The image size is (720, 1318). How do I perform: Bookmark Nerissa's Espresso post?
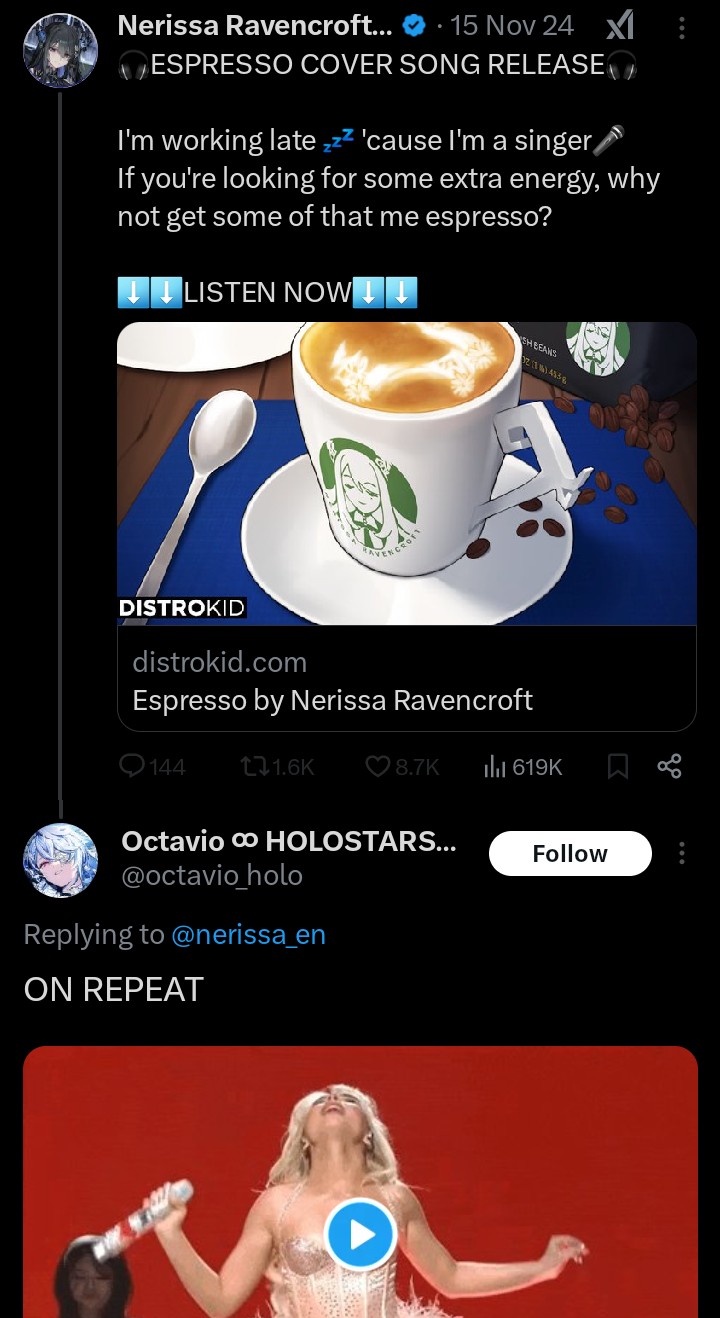[618, 766]
